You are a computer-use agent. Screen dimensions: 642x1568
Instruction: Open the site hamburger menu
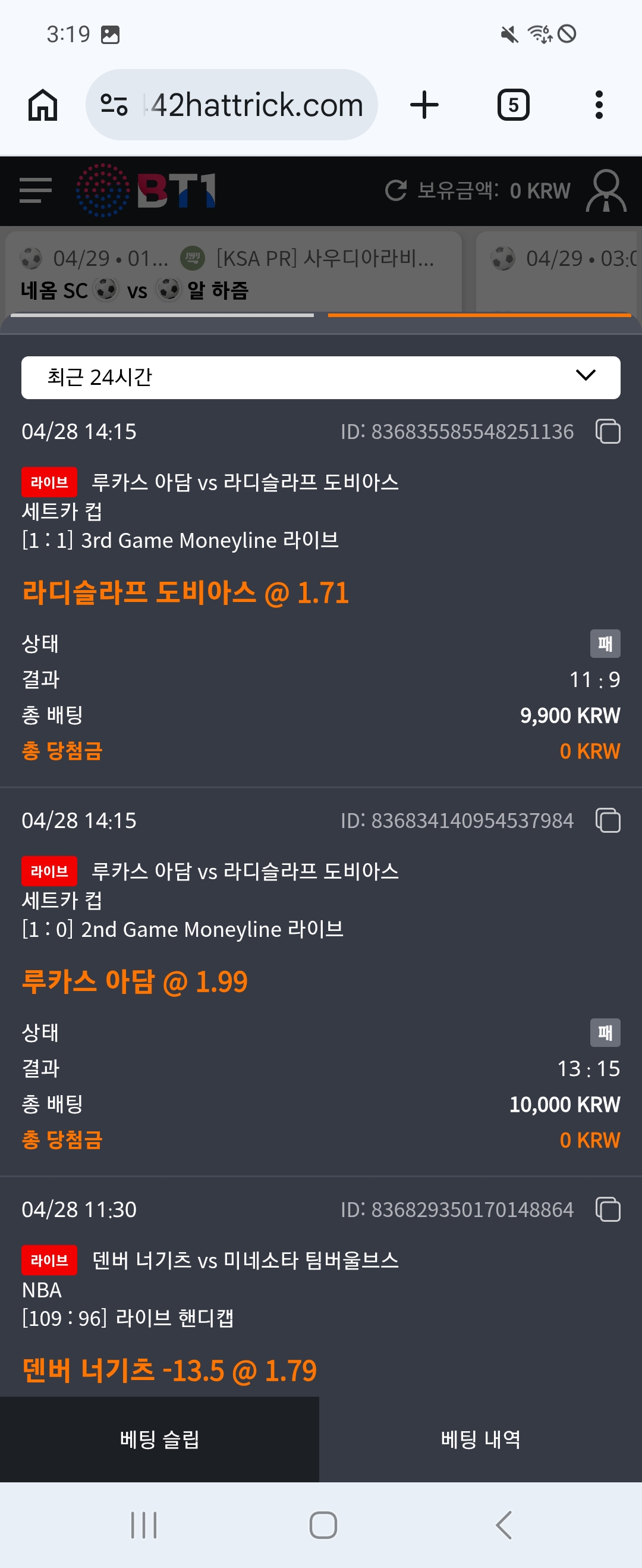35,190
